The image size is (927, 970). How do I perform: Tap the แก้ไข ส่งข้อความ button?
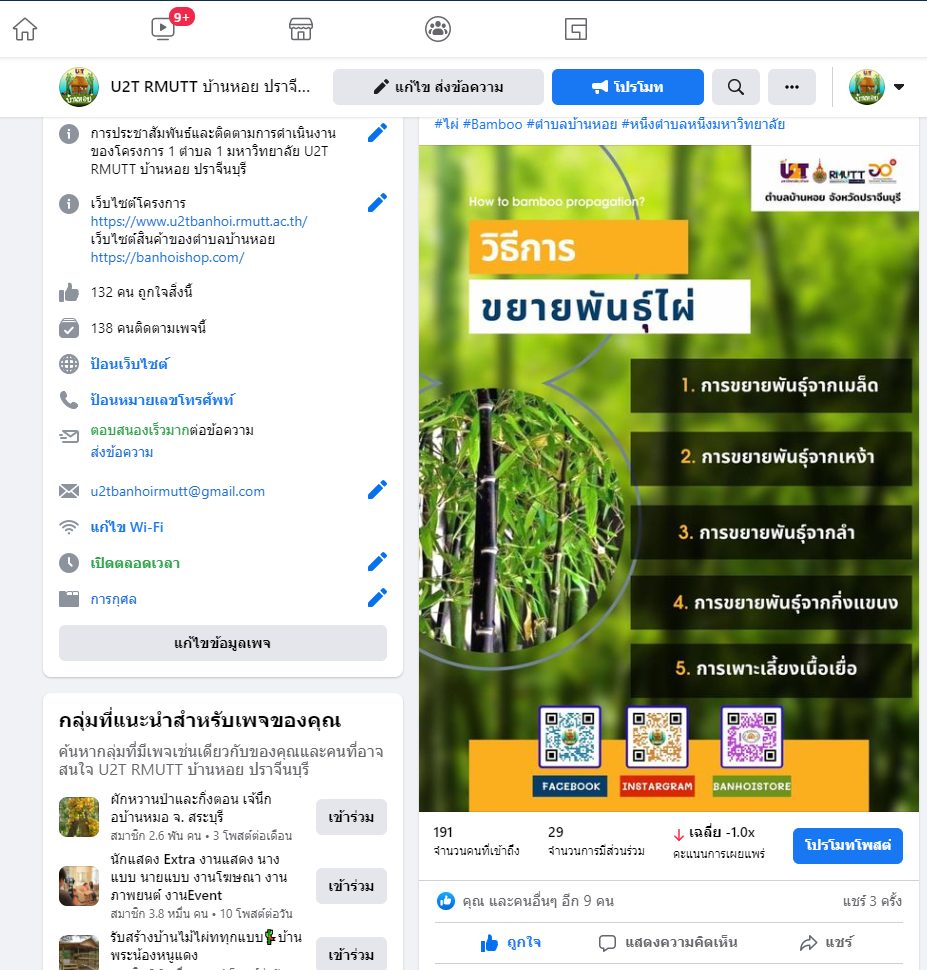coord(438,87)
